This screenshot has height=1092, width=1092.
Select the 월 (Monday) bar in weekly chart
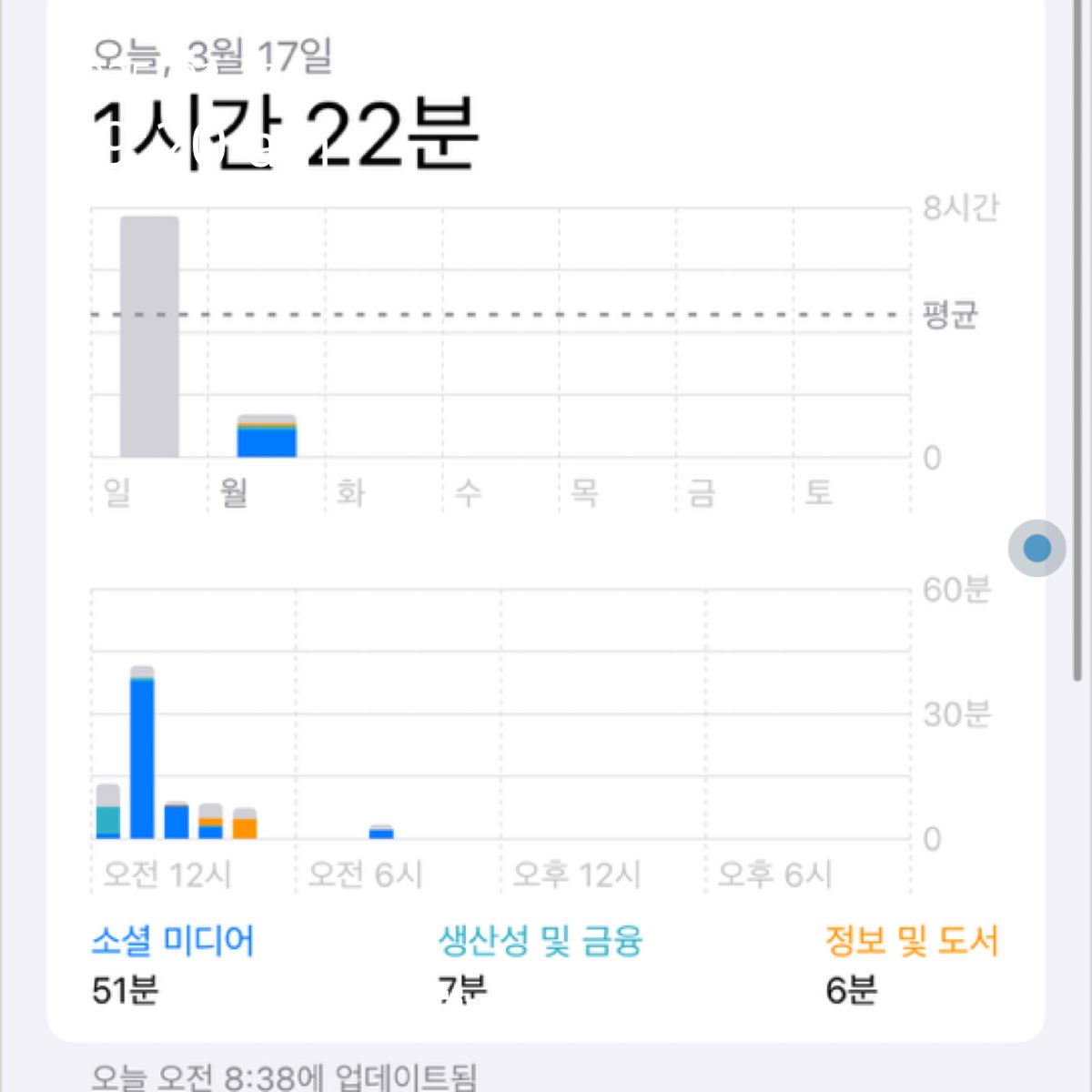click(267, 436)
